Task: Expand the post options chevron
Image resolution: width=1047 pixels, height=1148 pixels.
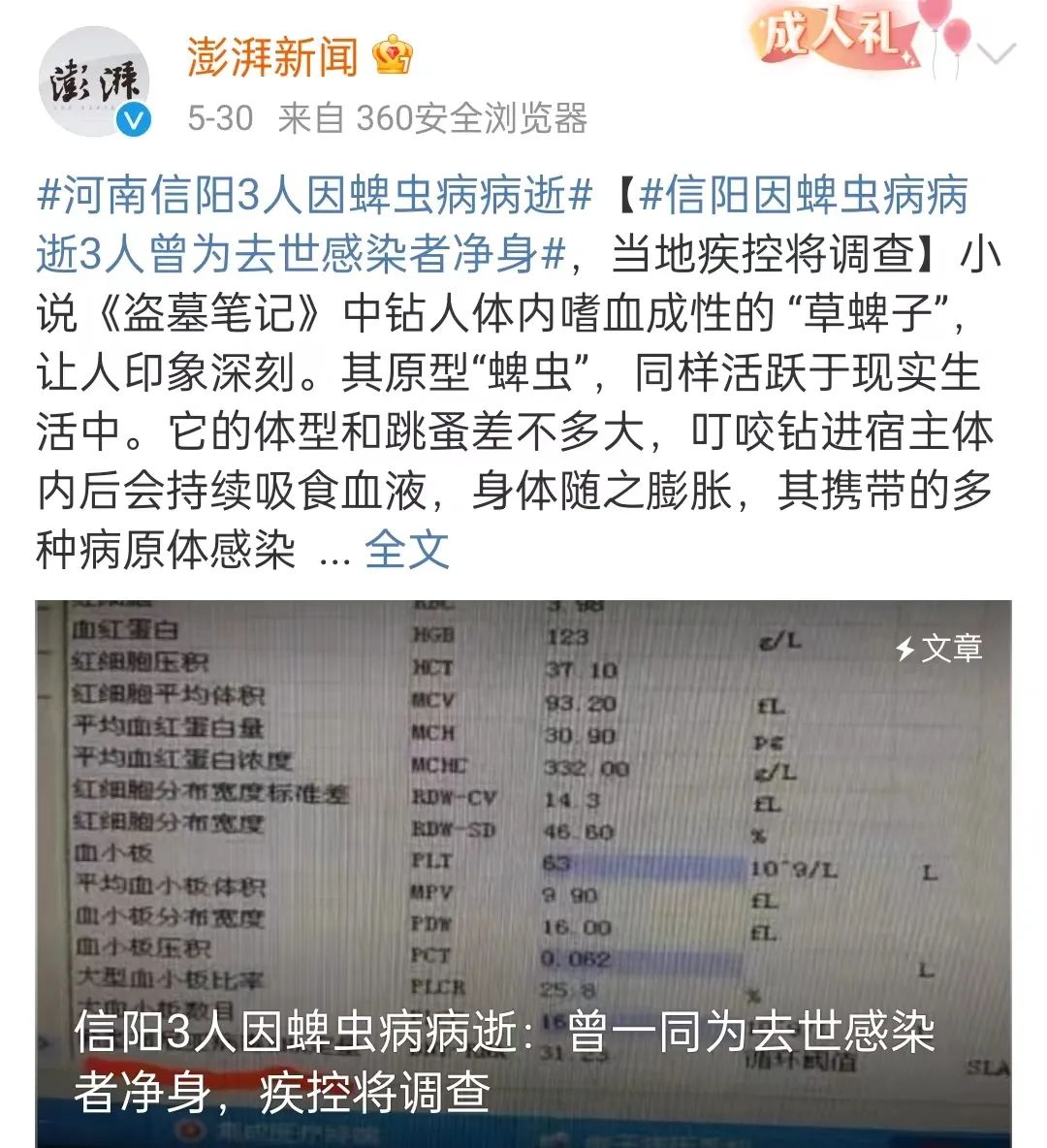Action: click(x=996, y=52)
